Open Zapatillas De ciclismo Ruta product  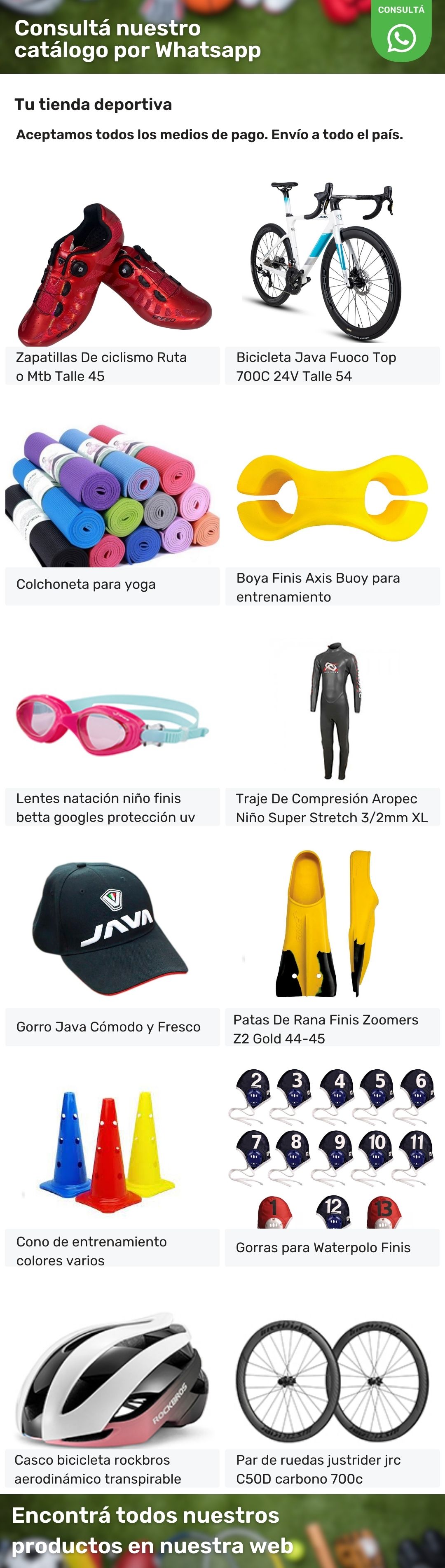[x=112, y=274]
